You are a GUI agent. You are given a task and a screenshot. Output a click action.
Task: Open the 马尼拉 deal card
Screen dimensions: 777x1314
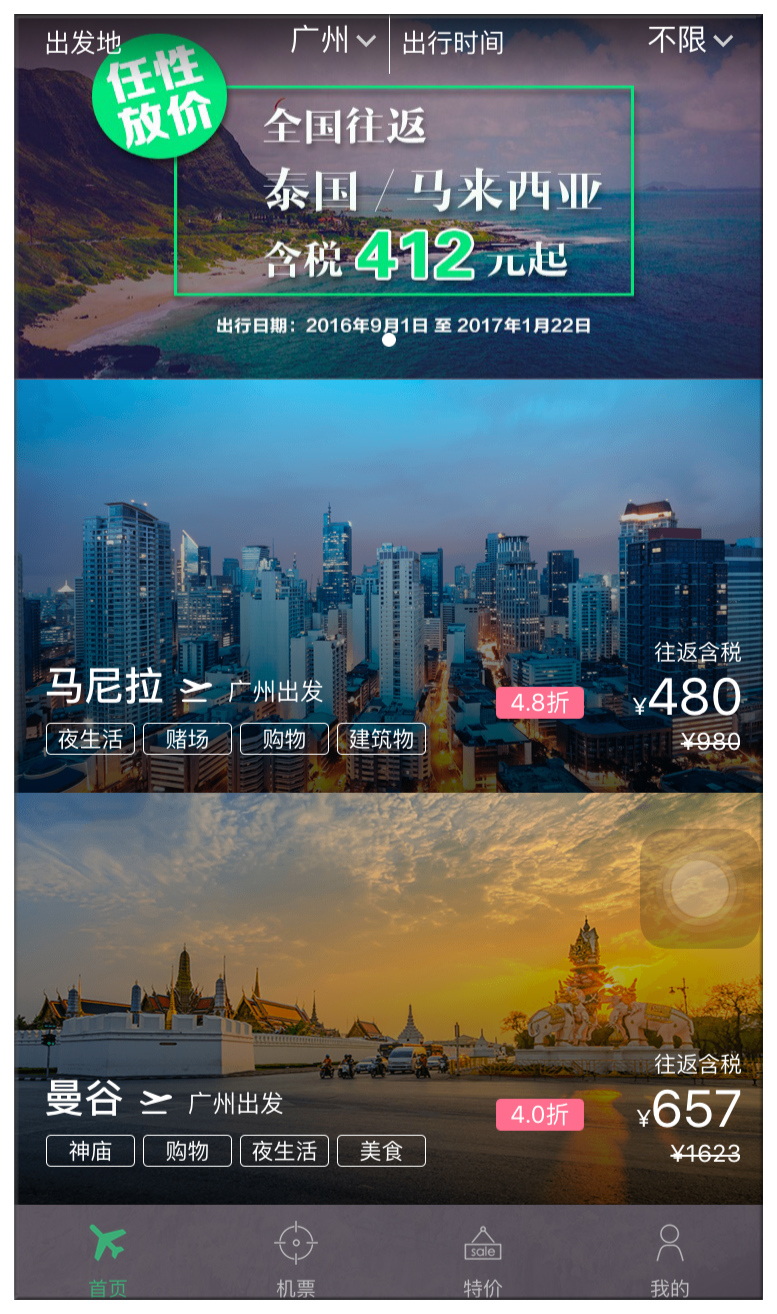(x=388, y=586)
